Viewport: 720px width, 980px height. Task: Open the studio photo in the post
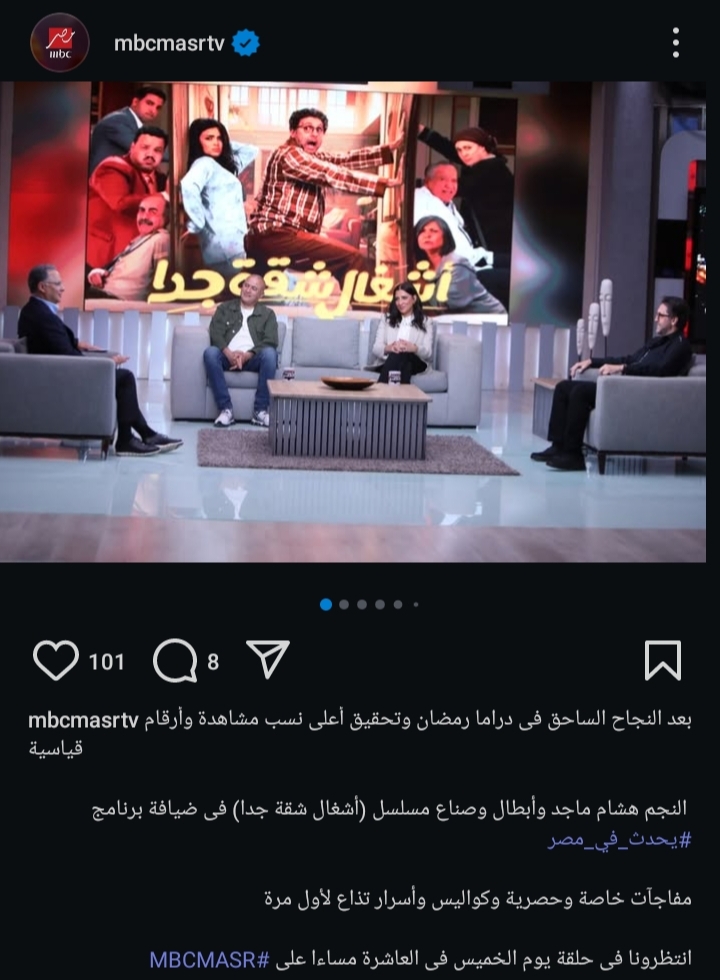[360, 320]
